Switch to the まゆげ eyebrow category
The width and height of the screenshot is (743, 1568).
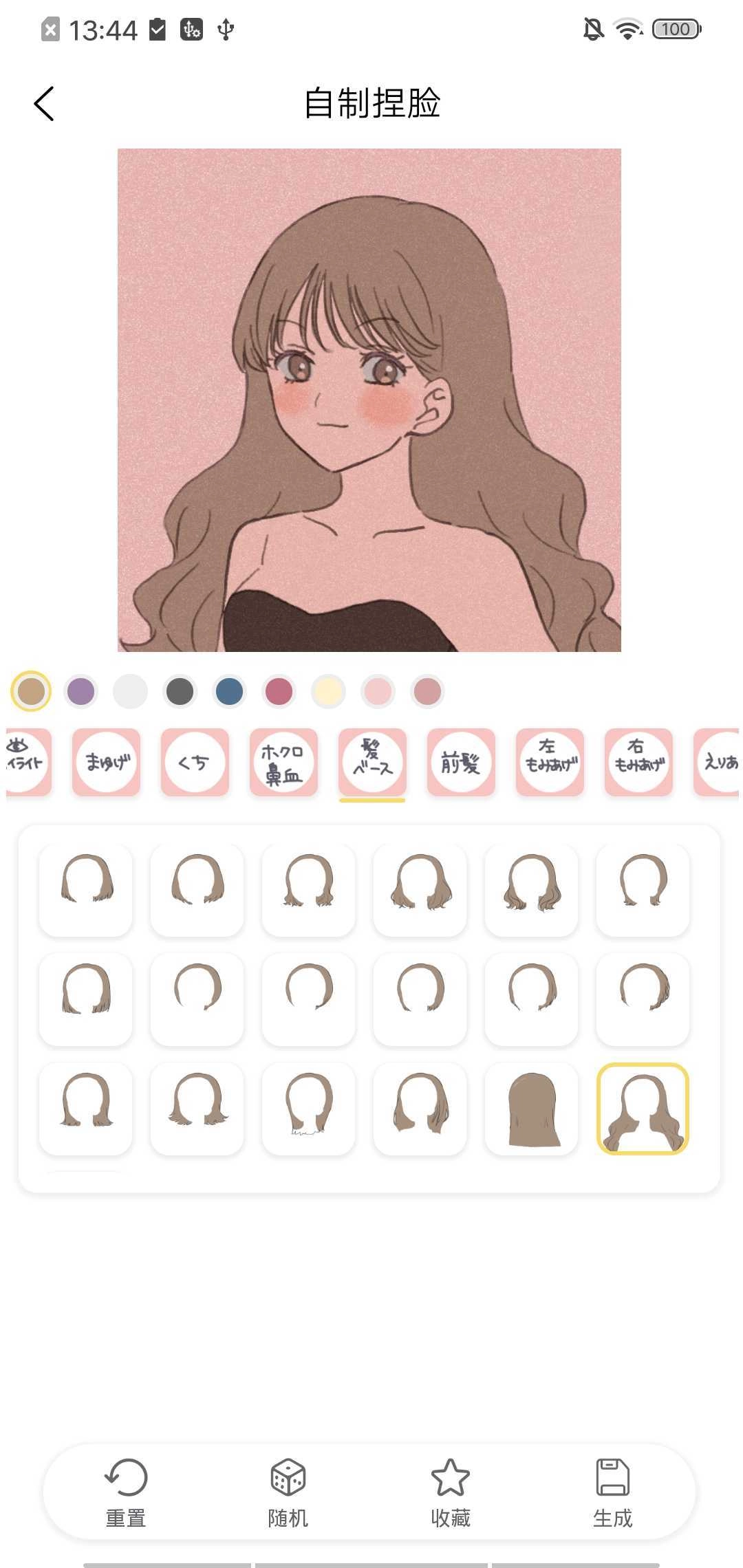pyautogui.click(x=106, y=762)
